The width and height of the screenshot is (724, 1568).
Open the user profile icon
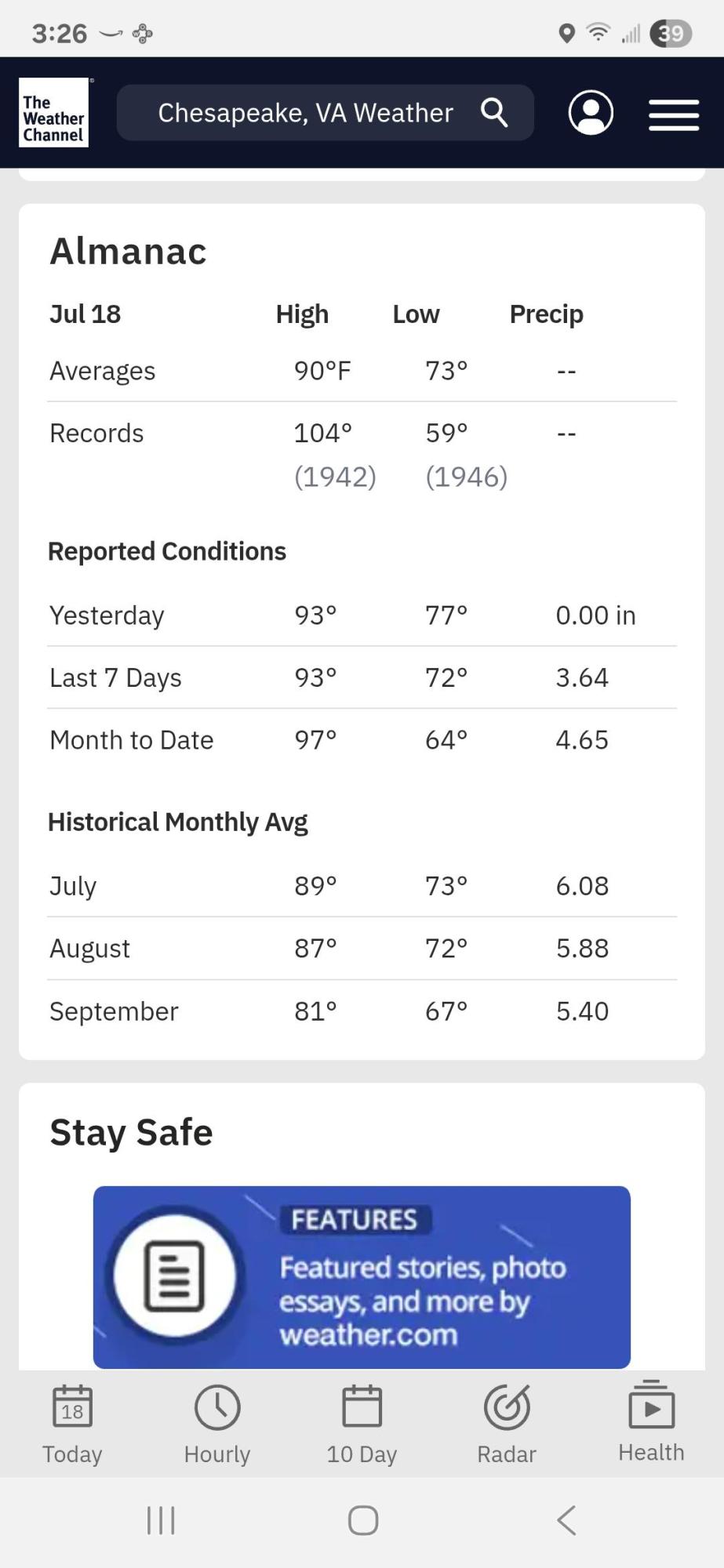click(591, 113)
